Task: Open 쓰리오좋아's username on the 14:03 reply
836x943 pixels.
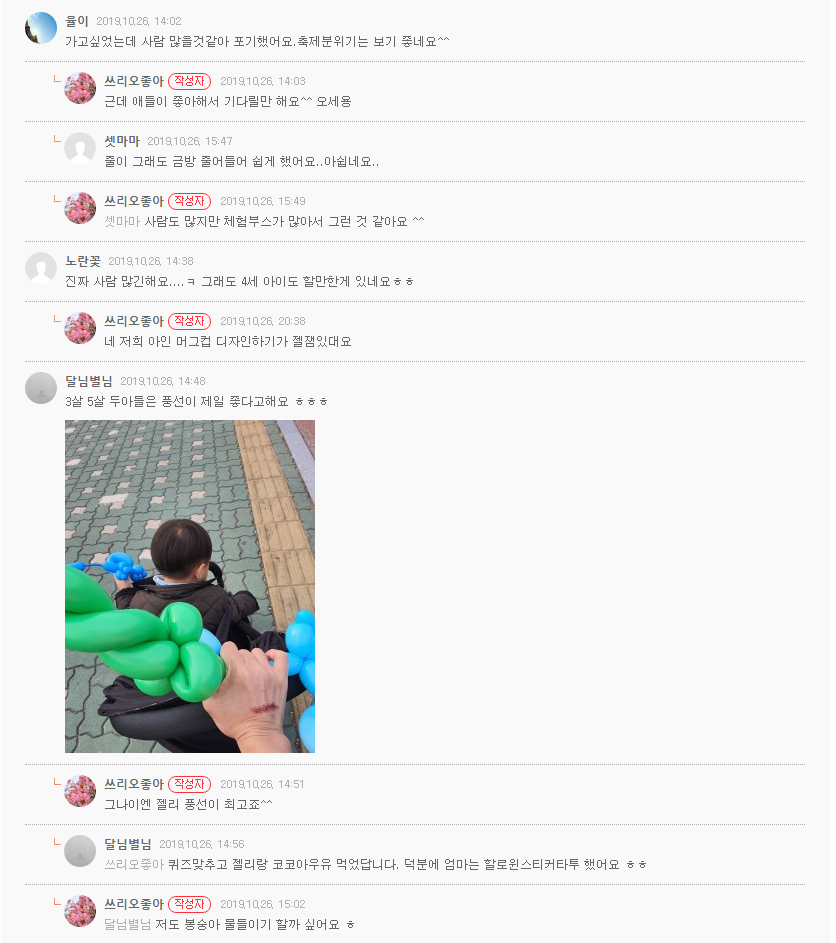Action: (134, 81)
